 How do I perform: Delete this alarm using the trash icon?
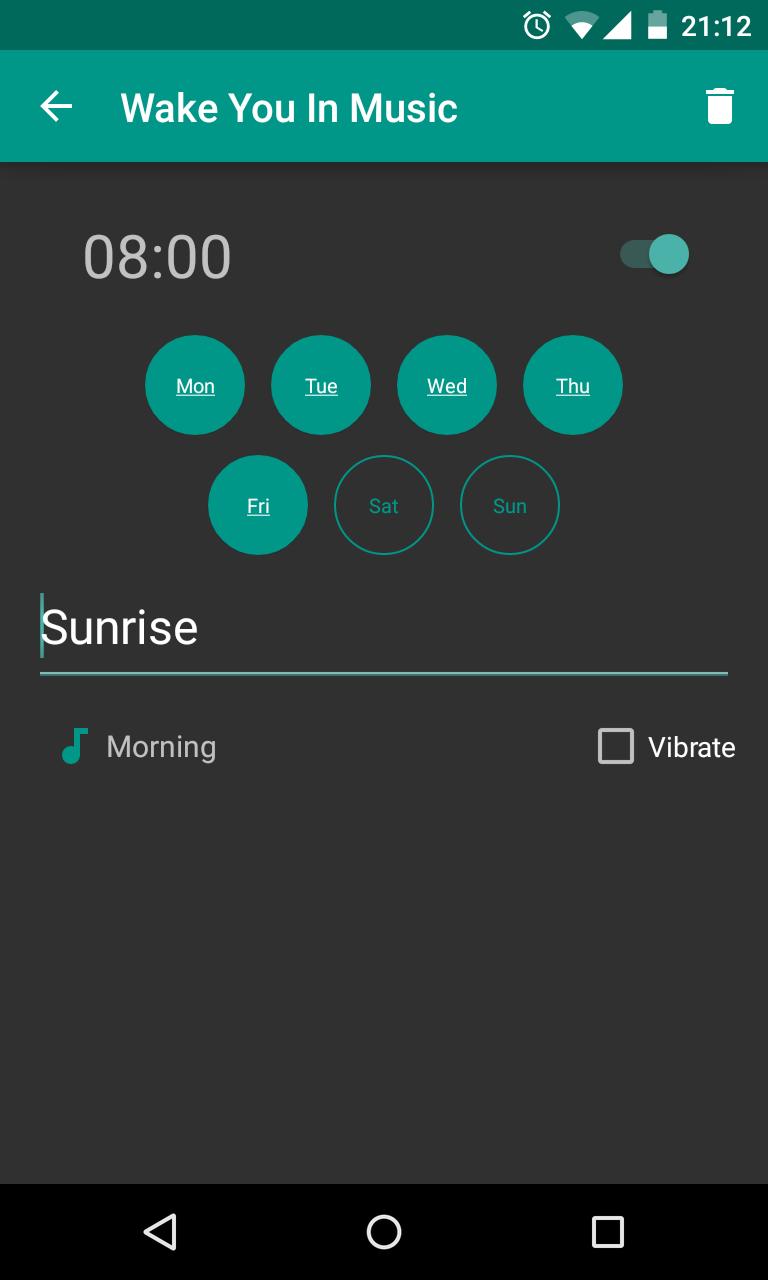point(720,105)
